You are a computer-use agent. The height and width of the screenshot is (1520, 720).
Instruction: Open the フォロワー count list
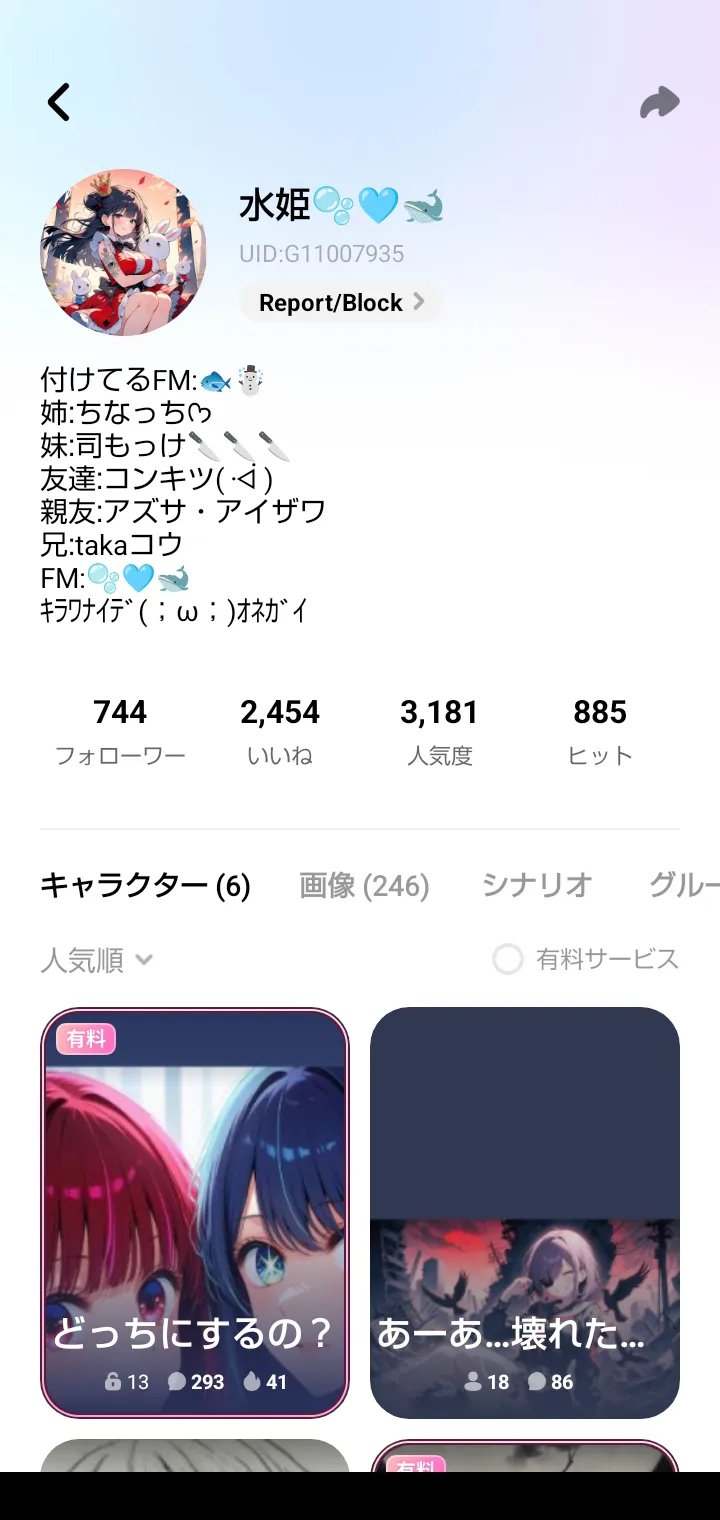120,731
